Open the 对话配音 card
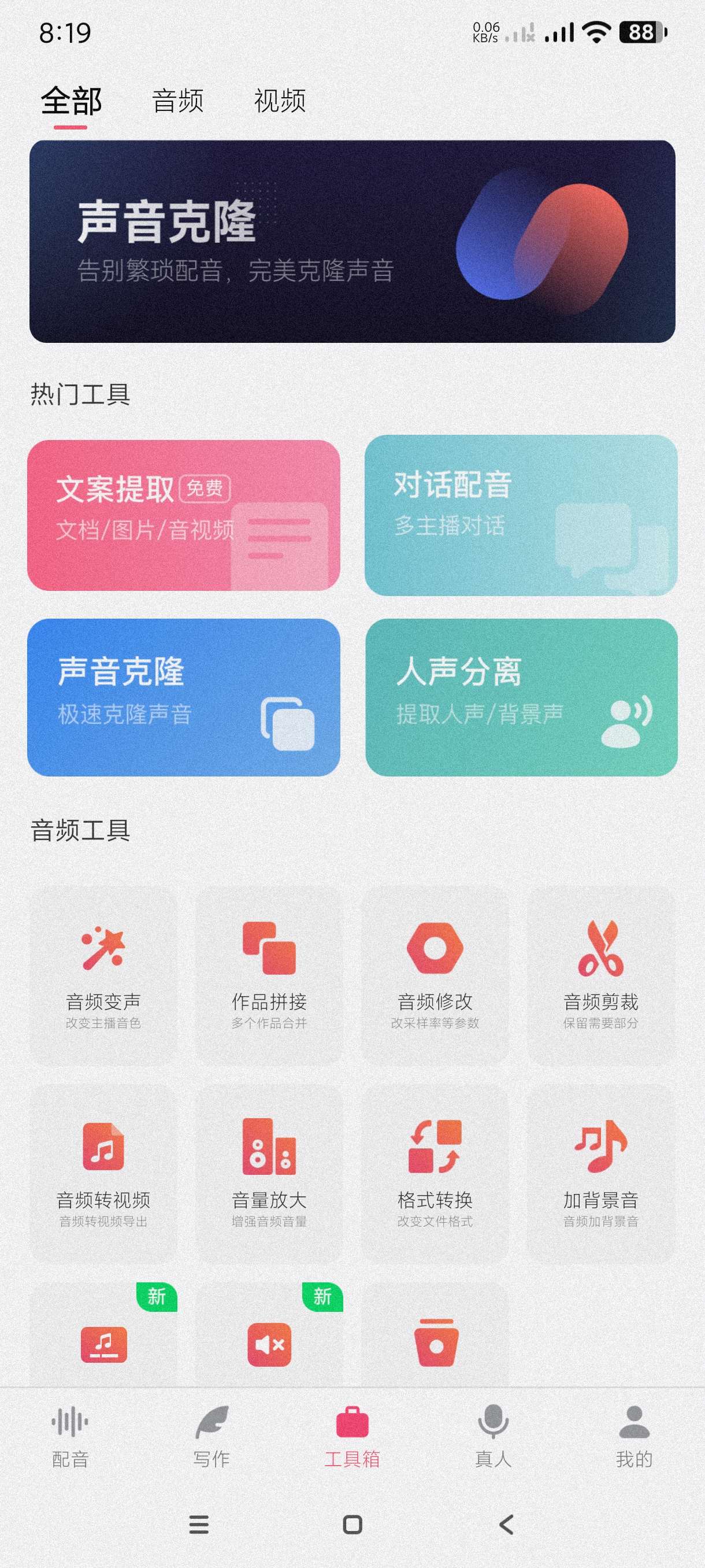The width and height of the screenshot is (705, 1568). (x=521, y=516)
